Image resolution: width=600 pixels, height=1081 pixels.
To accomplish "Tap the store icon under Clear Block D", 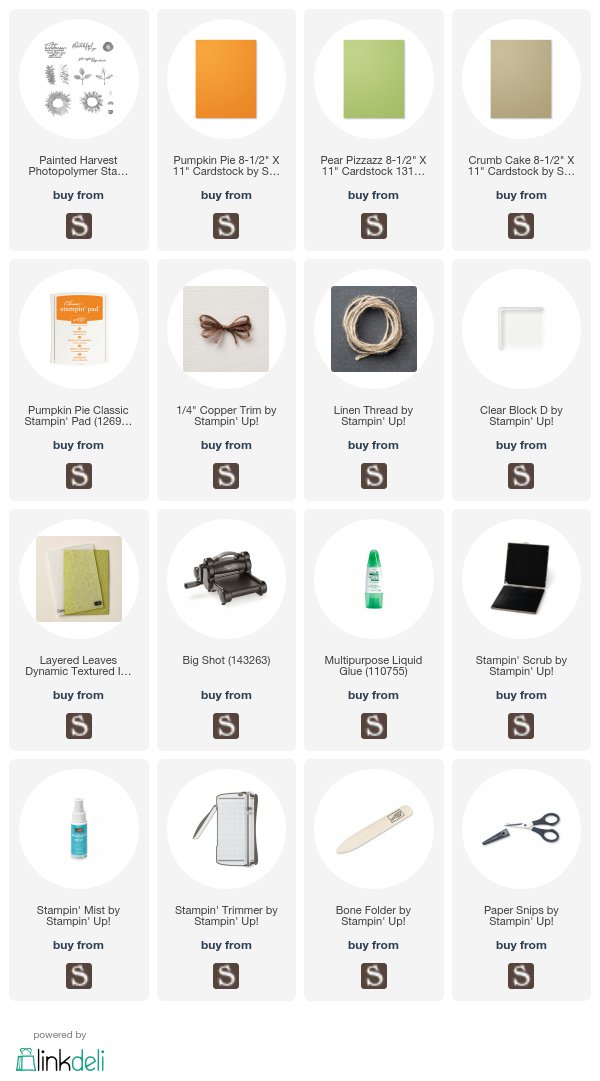I will [x=521, y=476].
